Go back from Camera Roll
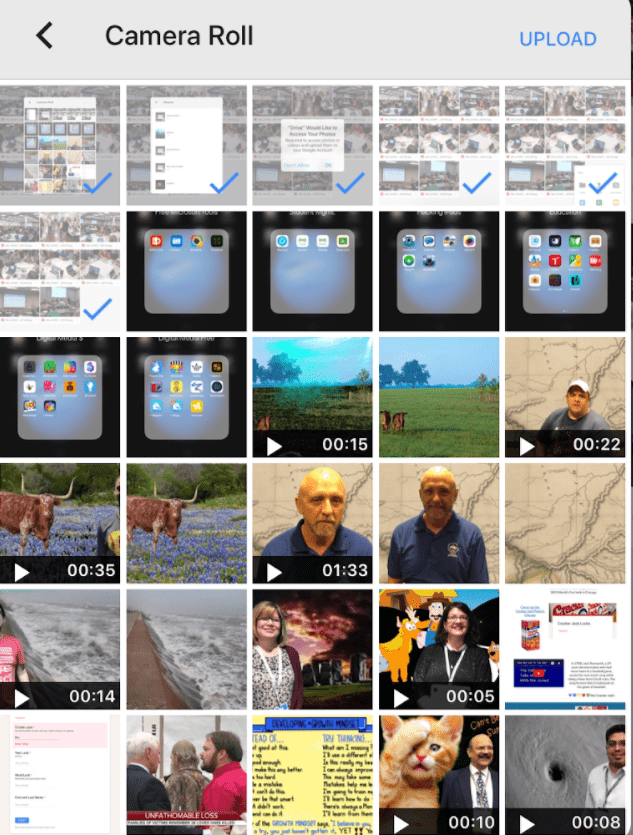633x835 pixels. [45, 36]
